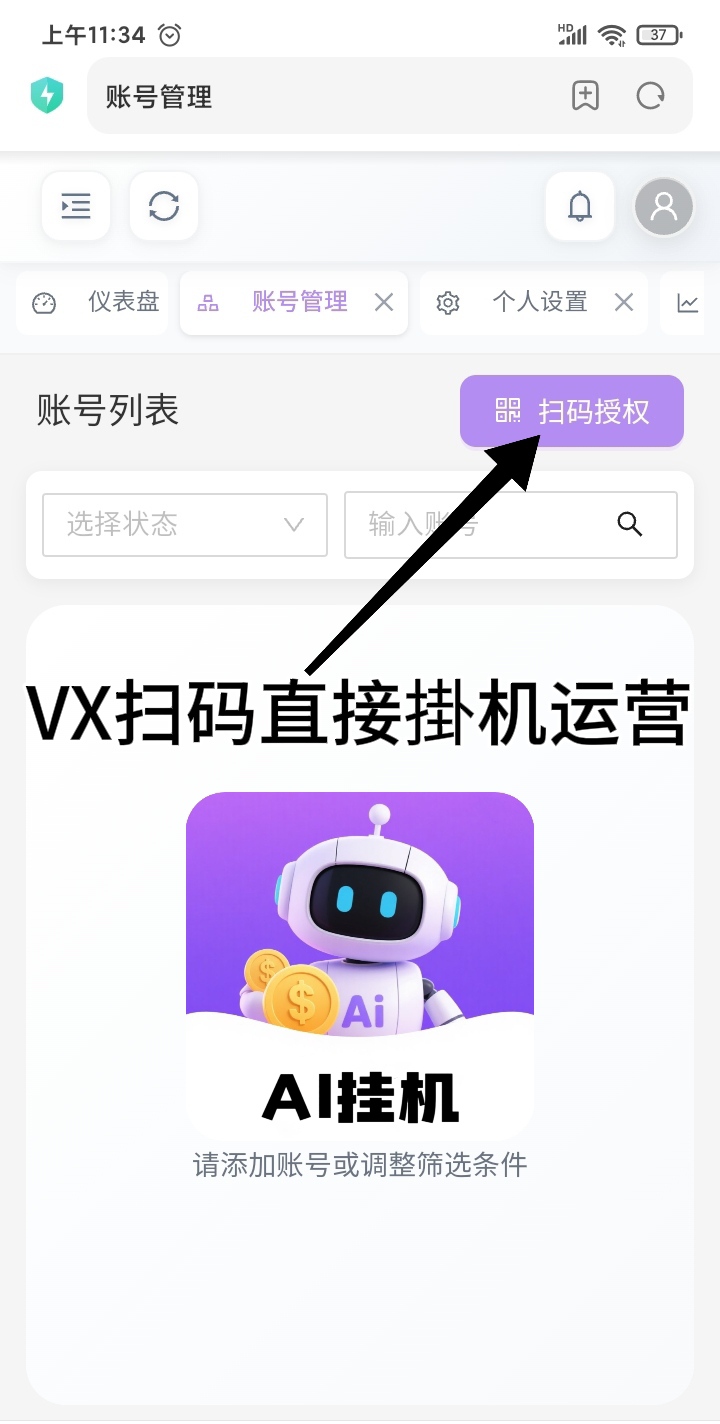Open the user profile avatar
The width and height of the screenshot is (720, 1424).
click(x=664, y=207)
